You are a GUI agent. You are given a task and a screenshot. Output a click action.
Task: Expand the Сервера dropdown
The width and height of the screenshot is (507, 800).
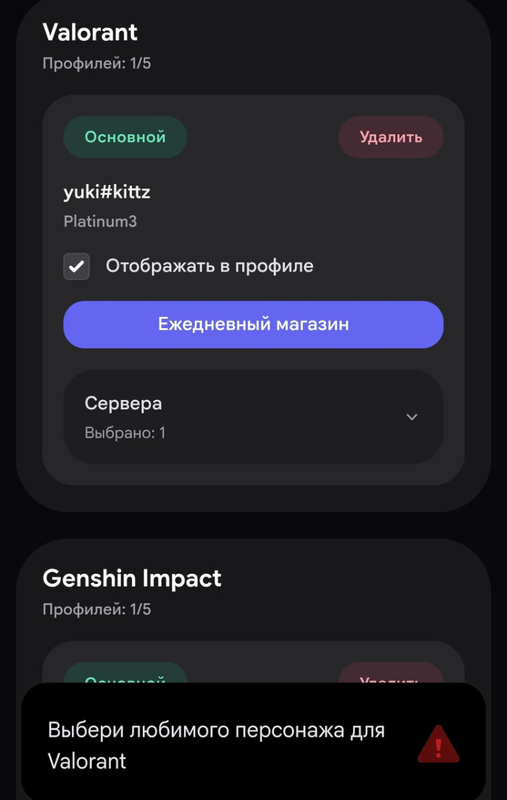(x=253, y=417)
